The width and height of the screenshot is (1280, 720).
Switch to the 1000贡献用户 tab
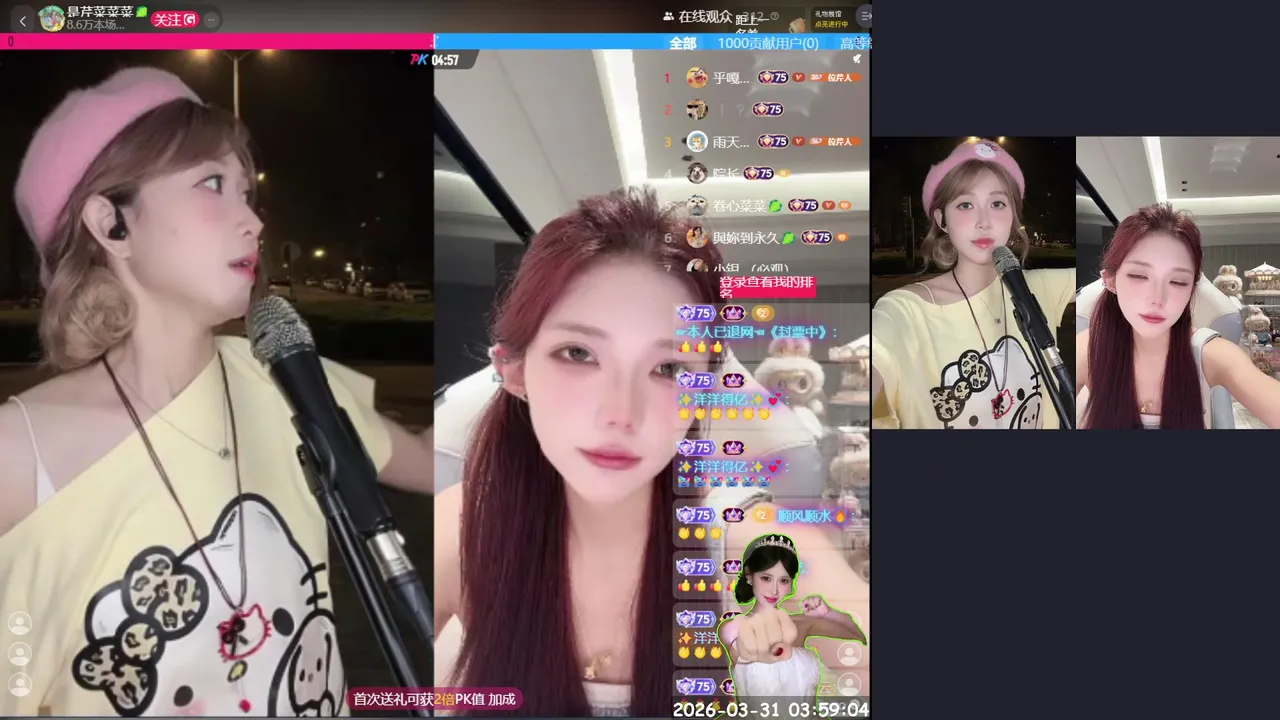tap(767, 43)
